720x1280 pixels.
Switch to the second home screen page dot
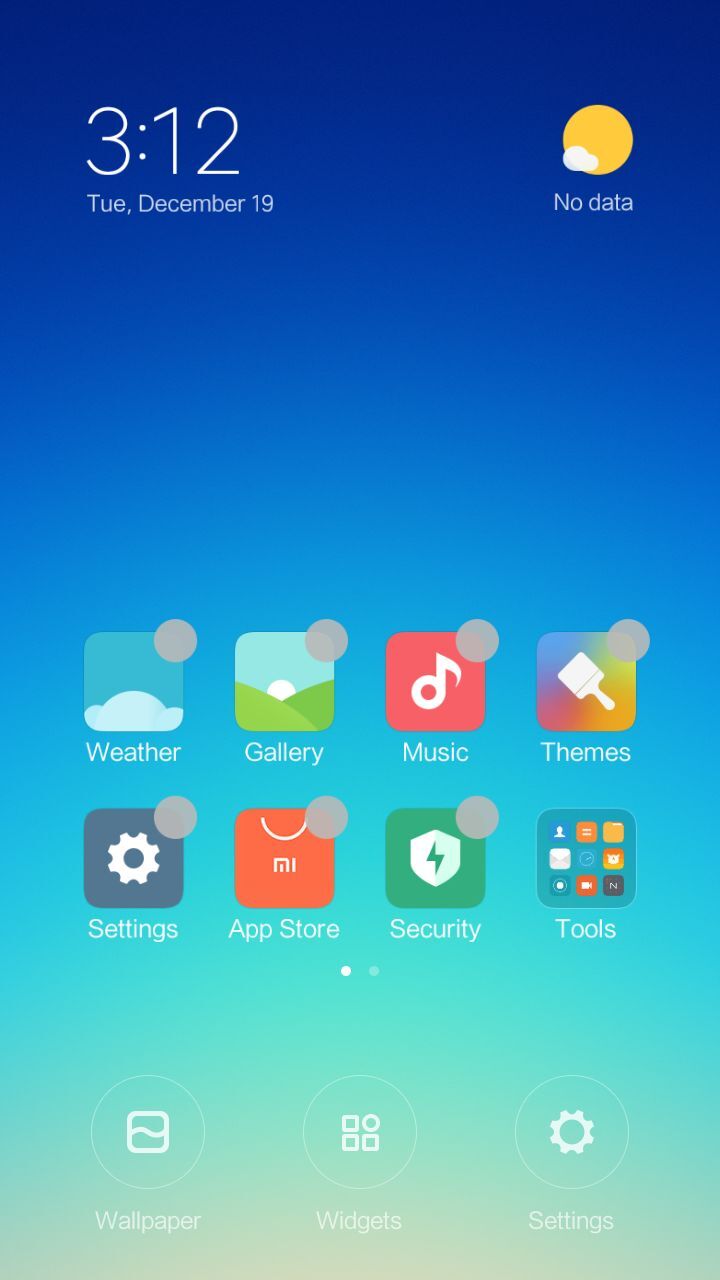click(x=374, y=970)
